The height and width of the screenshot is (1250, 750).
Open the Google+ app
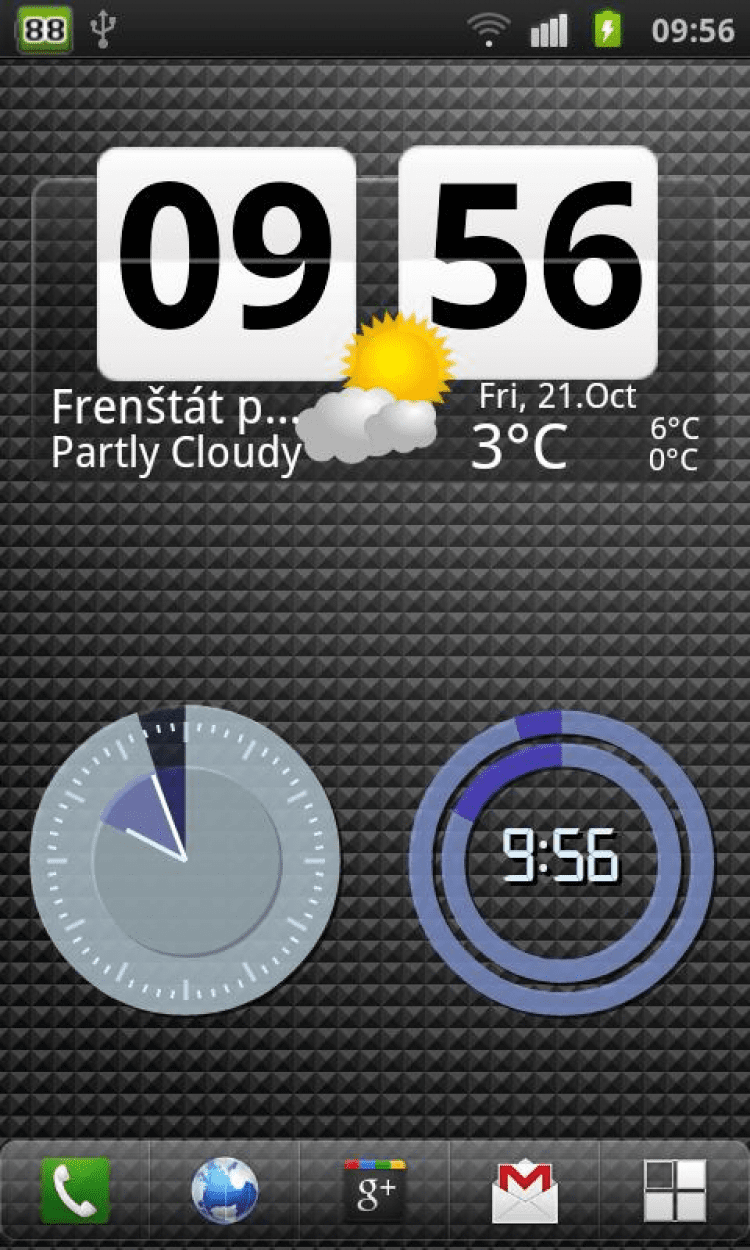click(x=374, y=1190)
